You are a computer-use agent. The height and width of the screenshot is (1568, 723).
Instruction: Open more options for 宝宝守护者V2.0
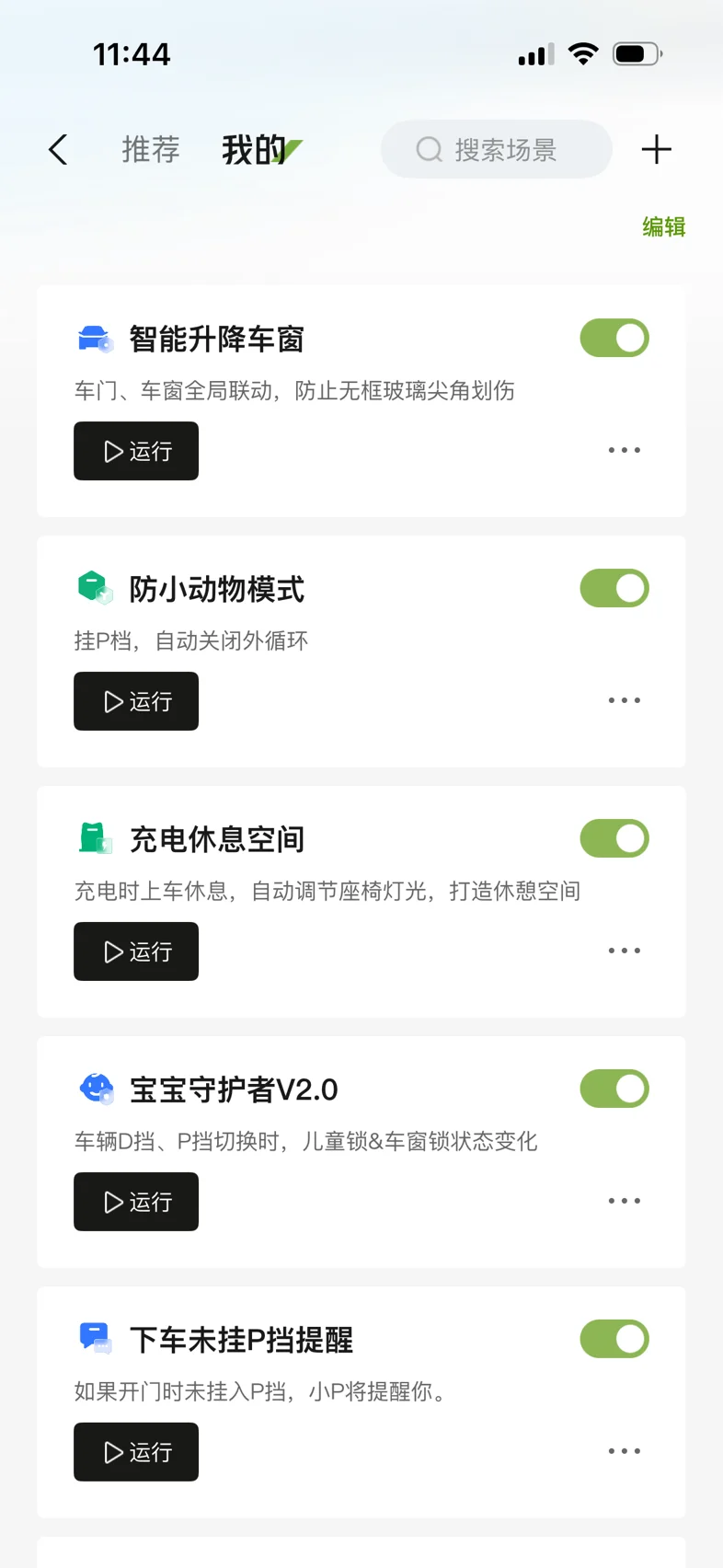coord(624,1201)
